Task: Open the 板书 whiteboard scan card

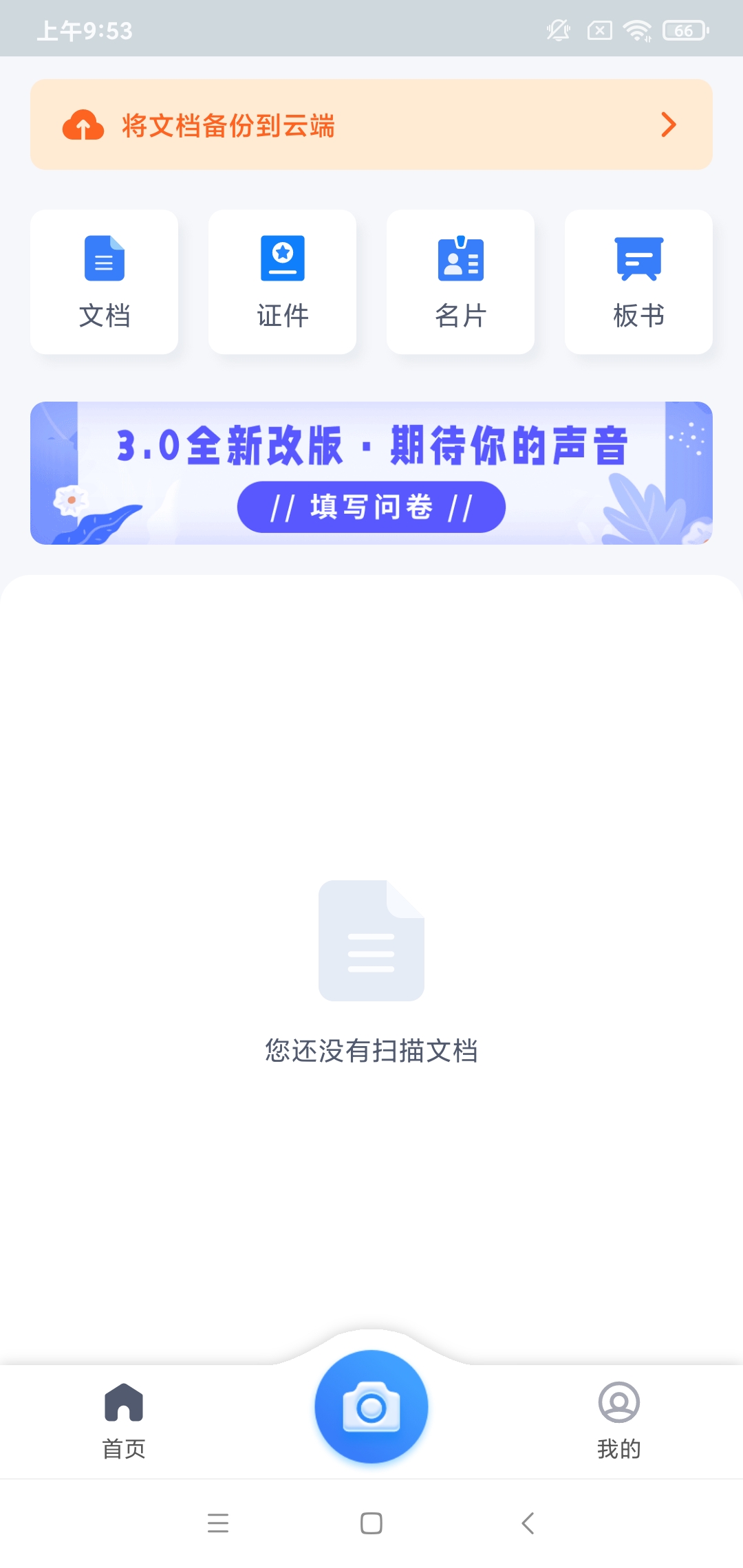Action: (638, 282)
